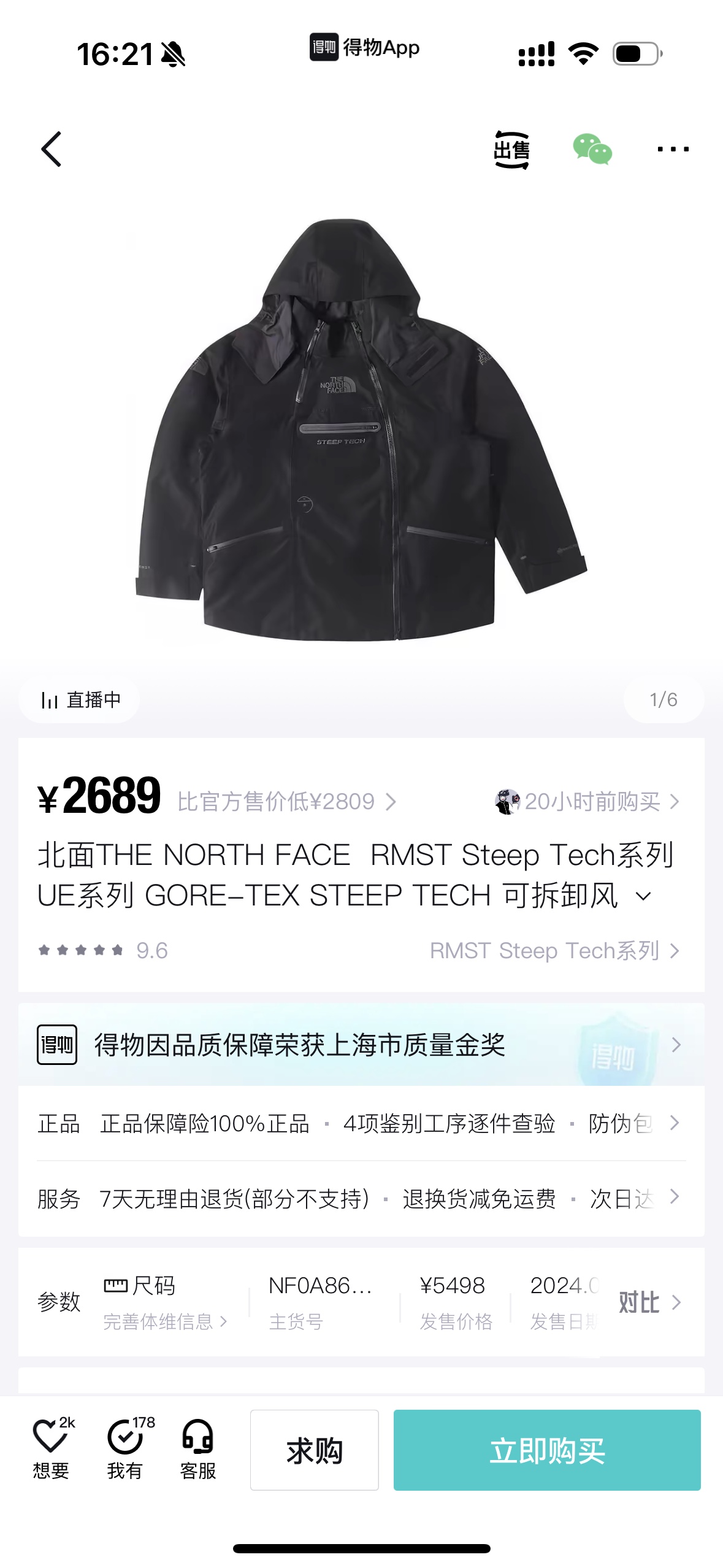Share the product via WeChat icon
Screen dimensions: 723x1568
[592, 149]
